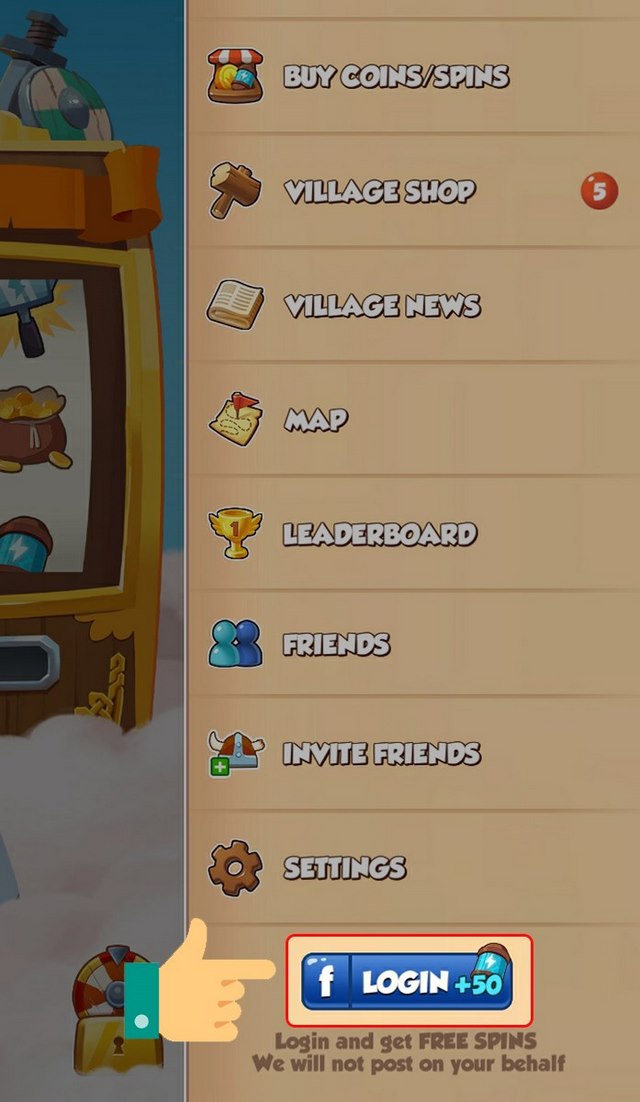Select Invite Friends
Screen dimensions: 640x1102
pyautogui.click(x=380, y=753)
